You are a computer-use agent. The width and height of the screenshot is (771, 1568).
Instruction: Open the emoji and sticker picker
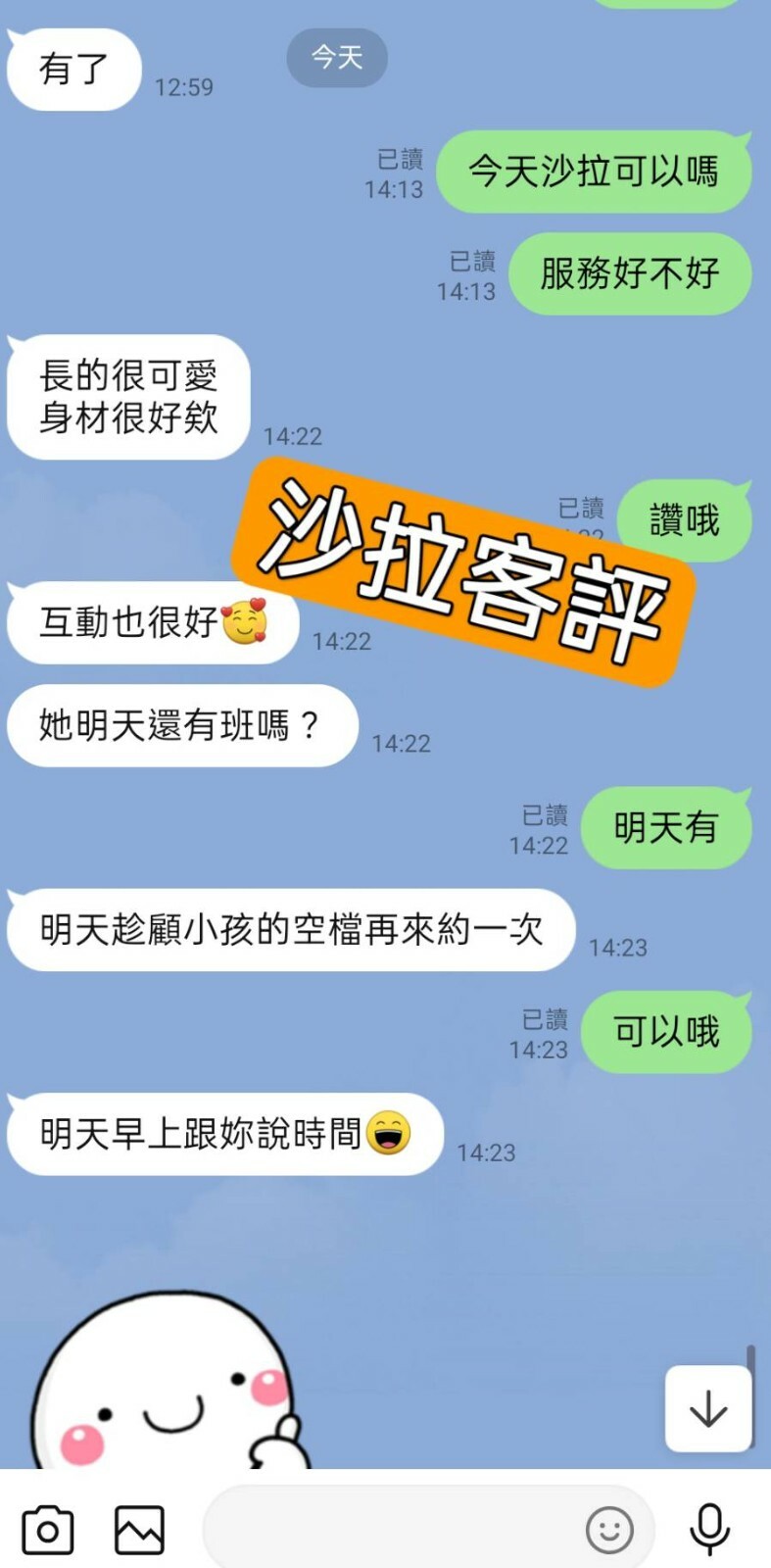pyautogui.click(x=609, y=1530)
